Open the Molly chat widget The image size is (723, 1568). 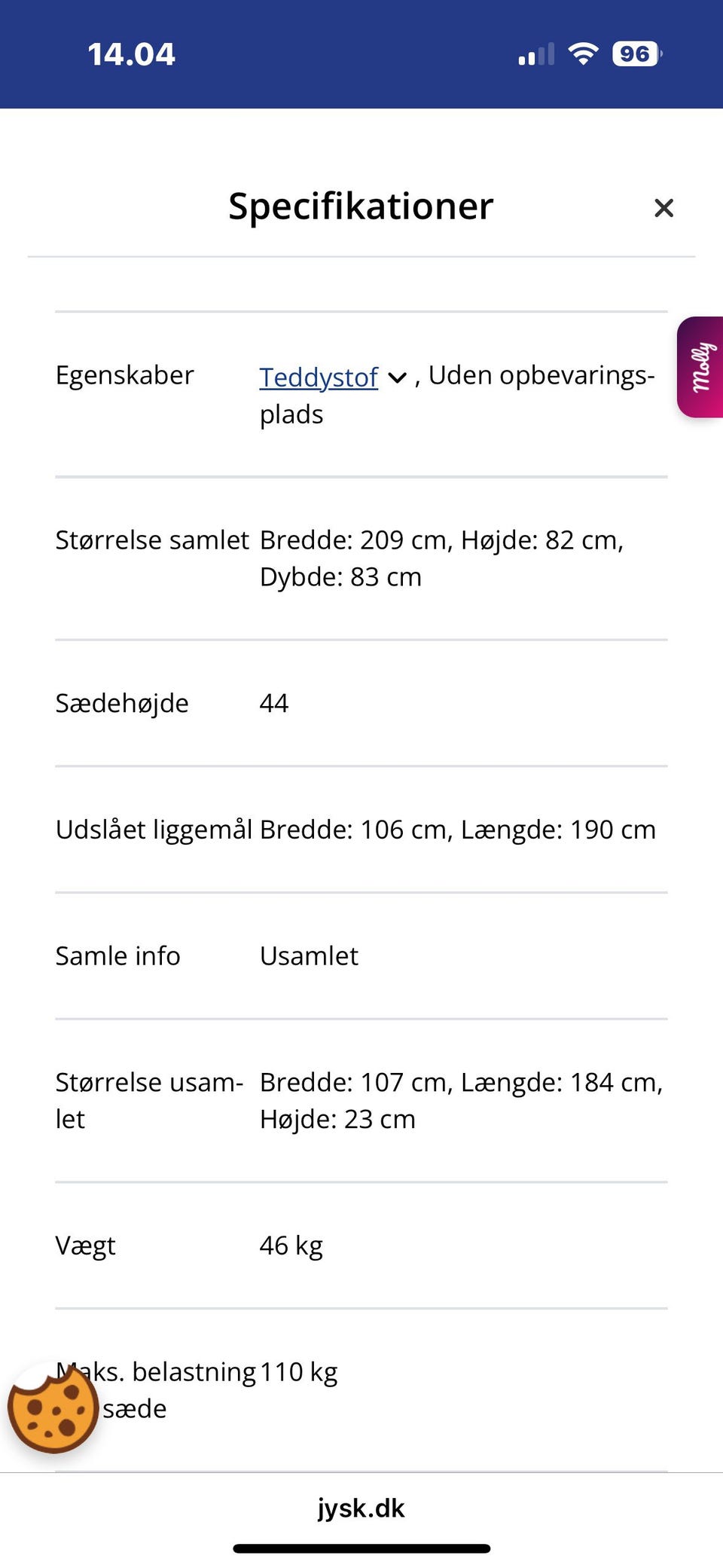click(x=701, y=367)
